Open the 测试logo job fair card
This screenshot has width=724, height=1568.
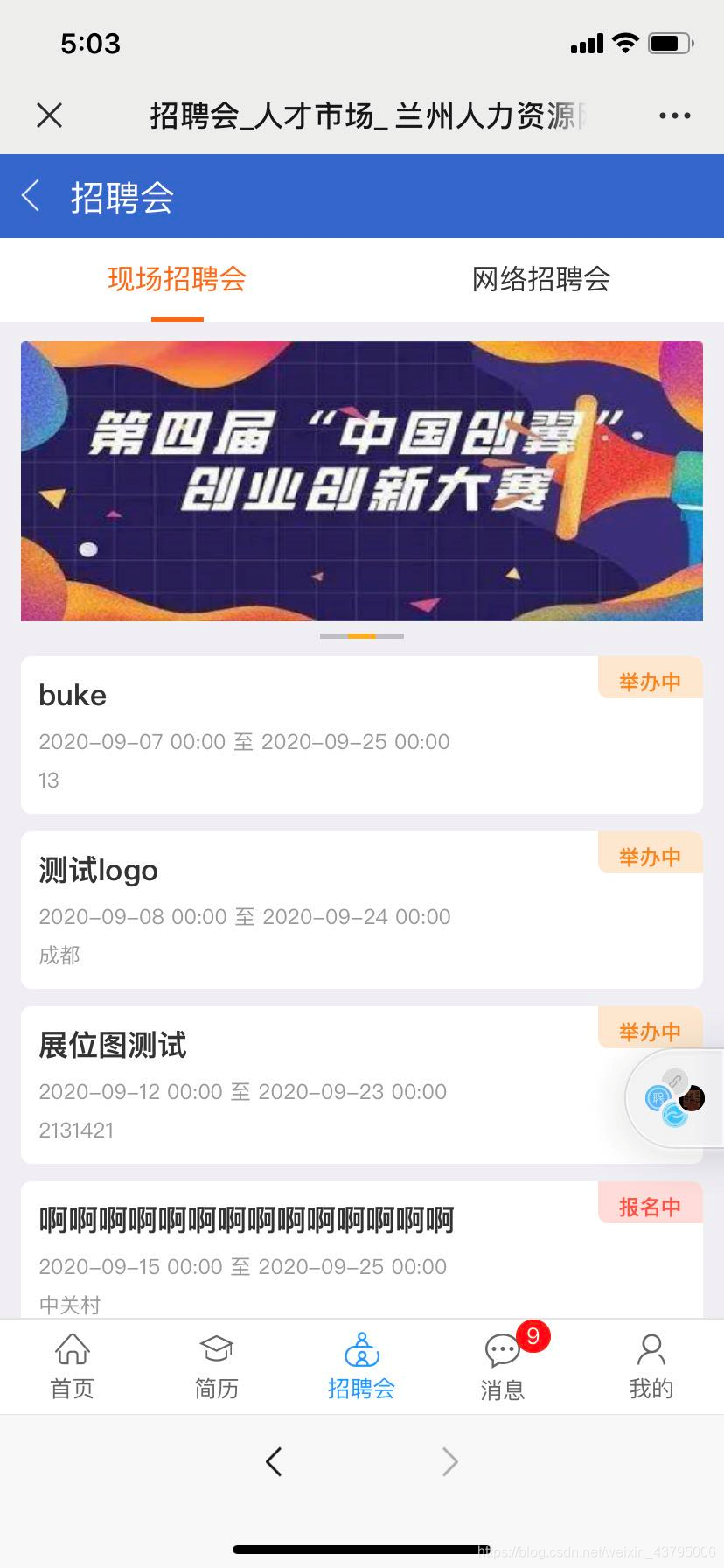click(x=306, y=910)
